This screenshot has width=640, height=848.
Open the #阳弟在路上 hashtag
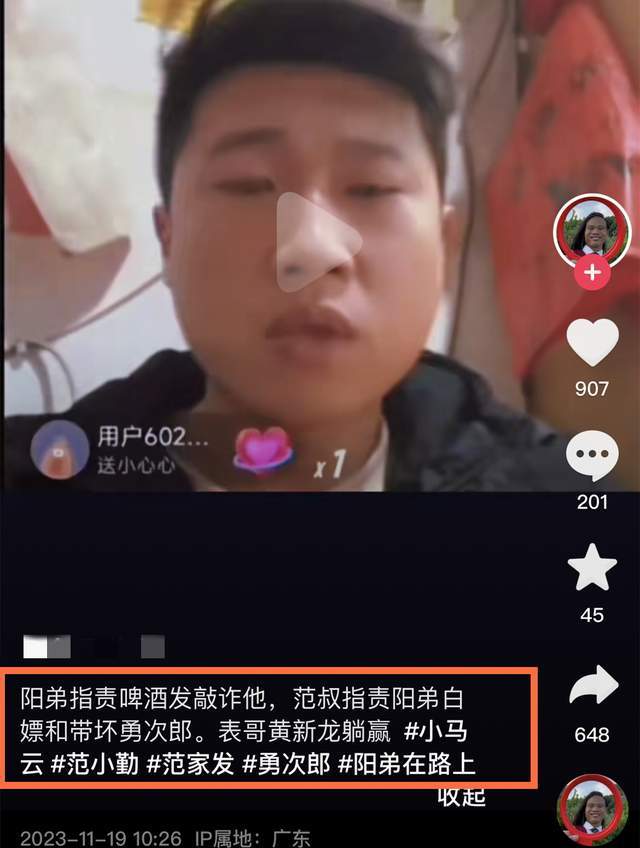(x=404, y=764)
